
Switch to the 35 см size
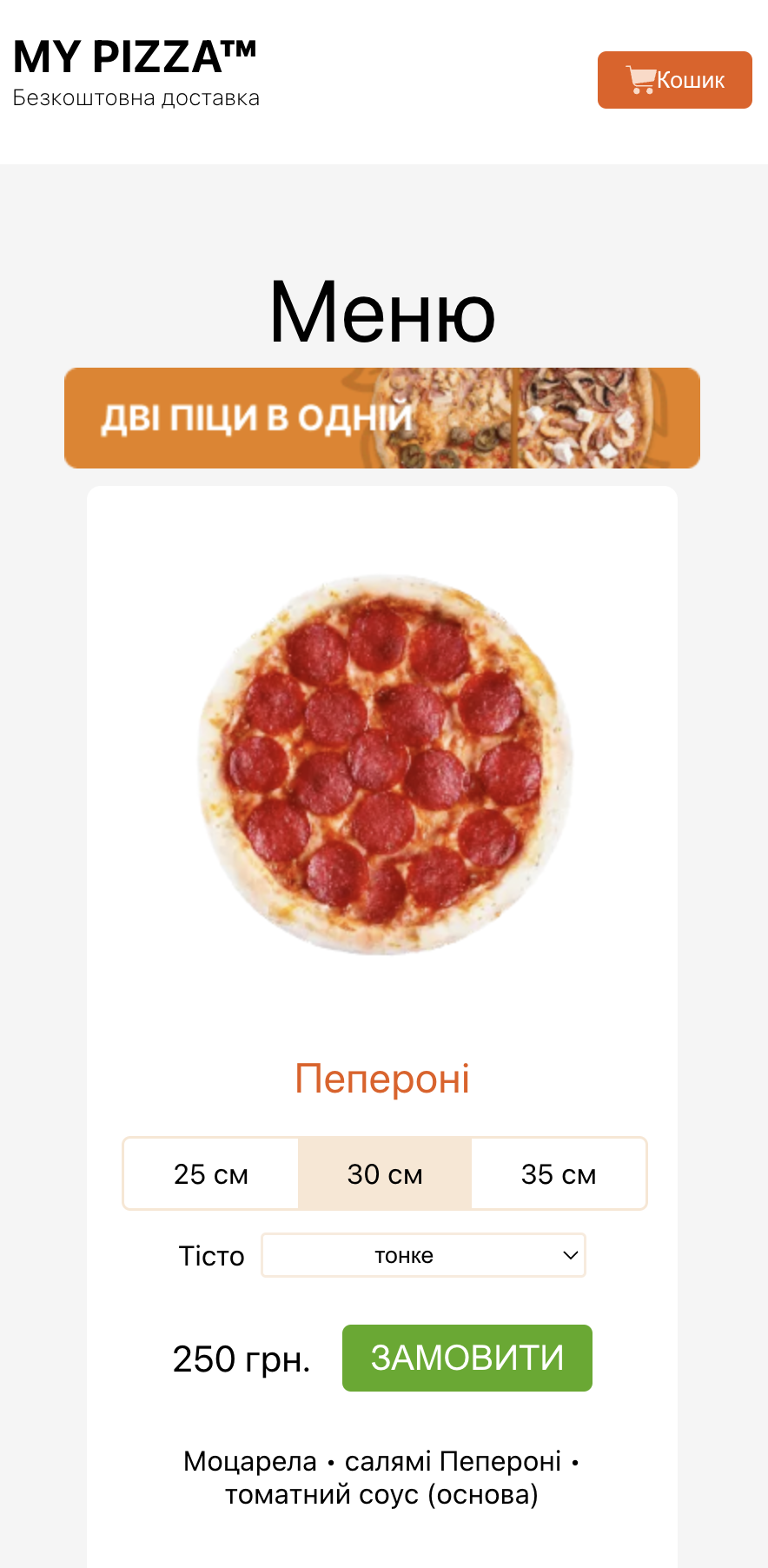coord(559,1174)
